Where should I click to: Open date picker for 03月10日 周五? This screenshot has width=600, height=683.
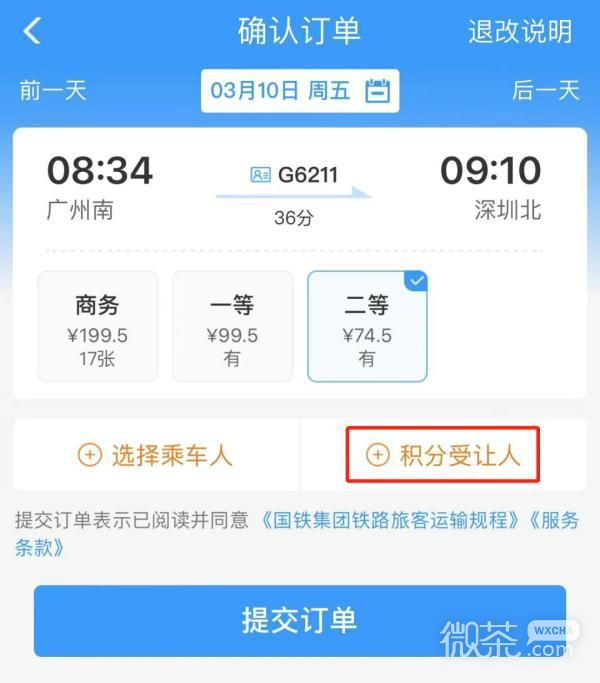click(x=299, y=91)
